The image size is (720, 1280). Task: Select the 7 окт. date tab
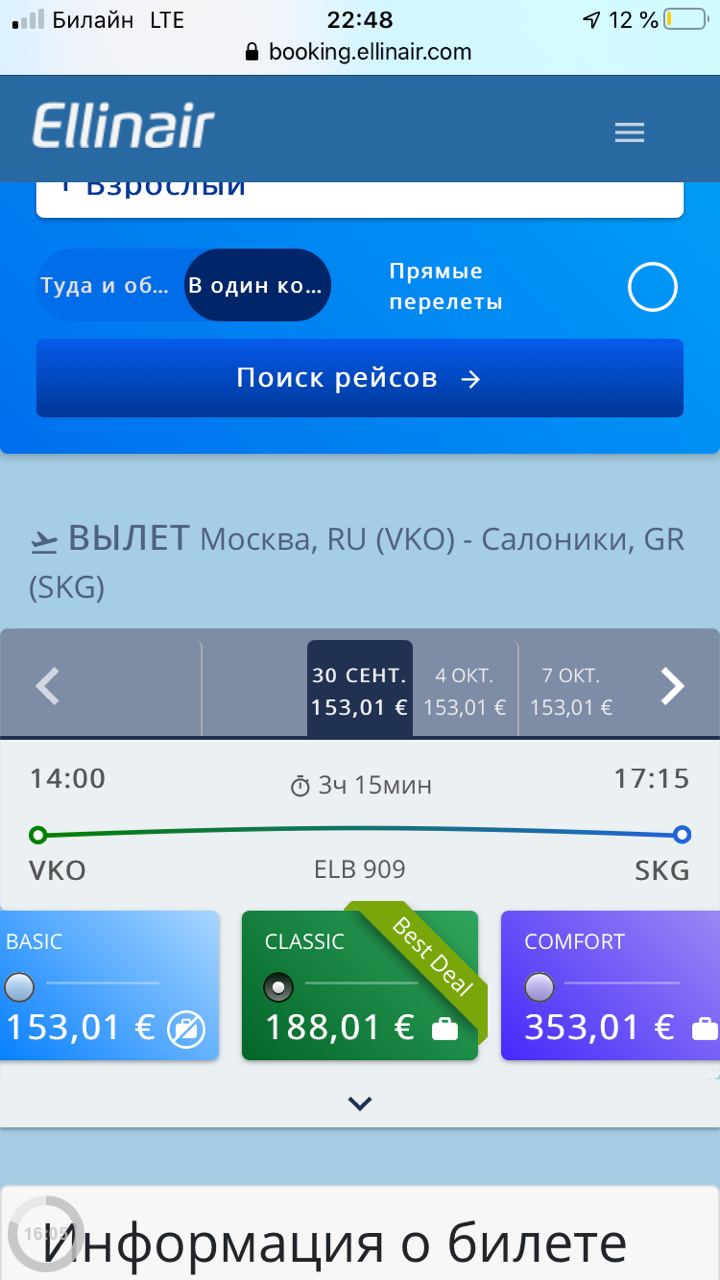(571, 690)
